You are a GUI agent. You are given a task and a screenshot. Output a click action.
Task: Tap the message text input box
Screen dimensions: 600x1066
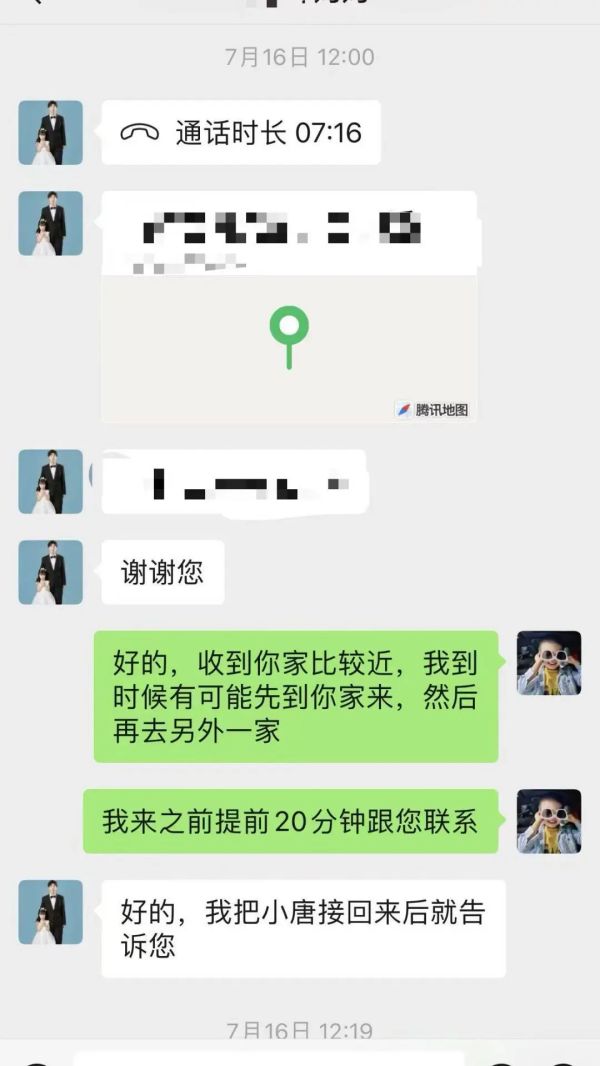click(x=270, y=1058)
